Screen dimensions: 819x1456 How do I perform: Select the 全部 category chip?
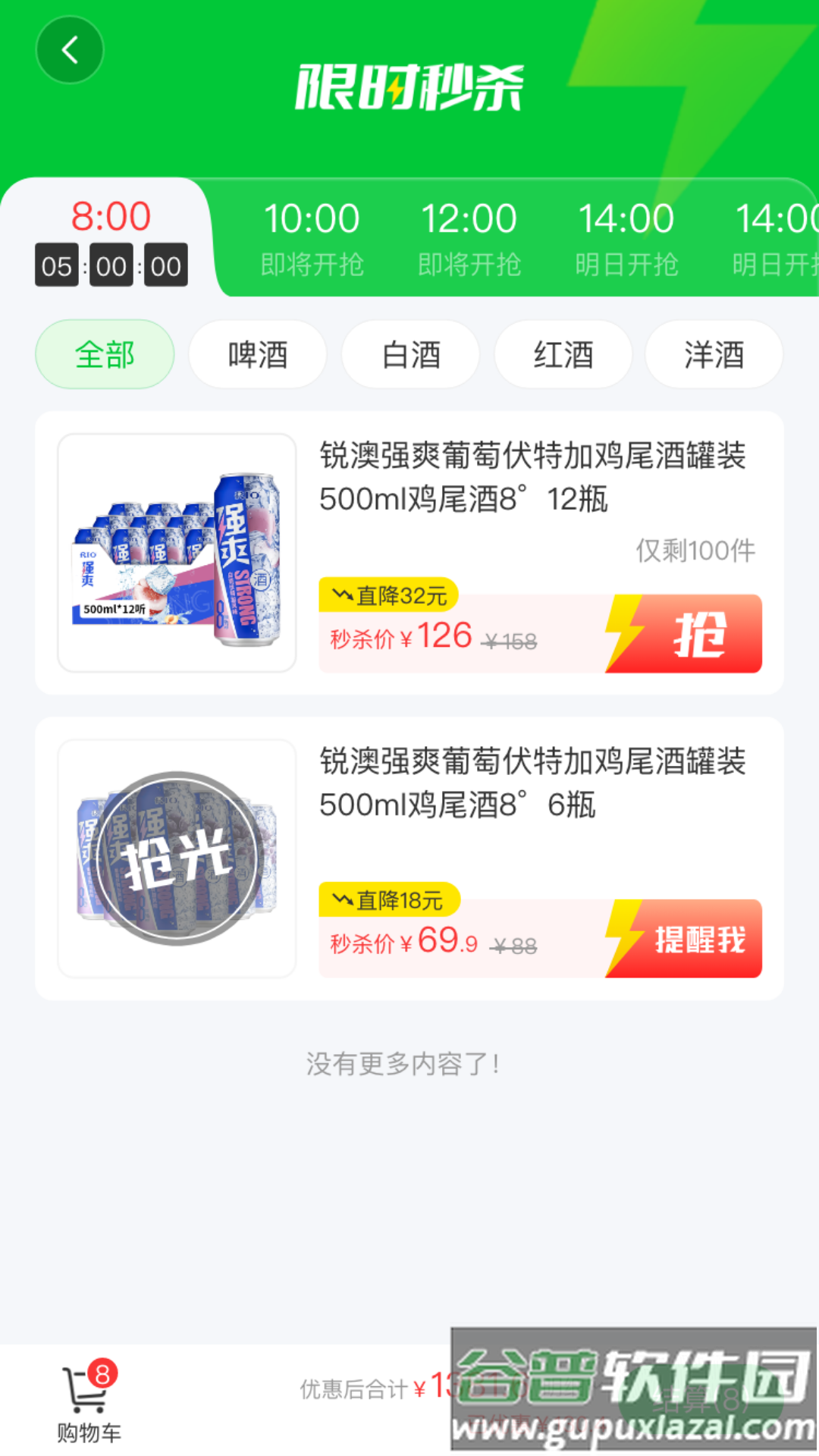click(x=105, y=355)
